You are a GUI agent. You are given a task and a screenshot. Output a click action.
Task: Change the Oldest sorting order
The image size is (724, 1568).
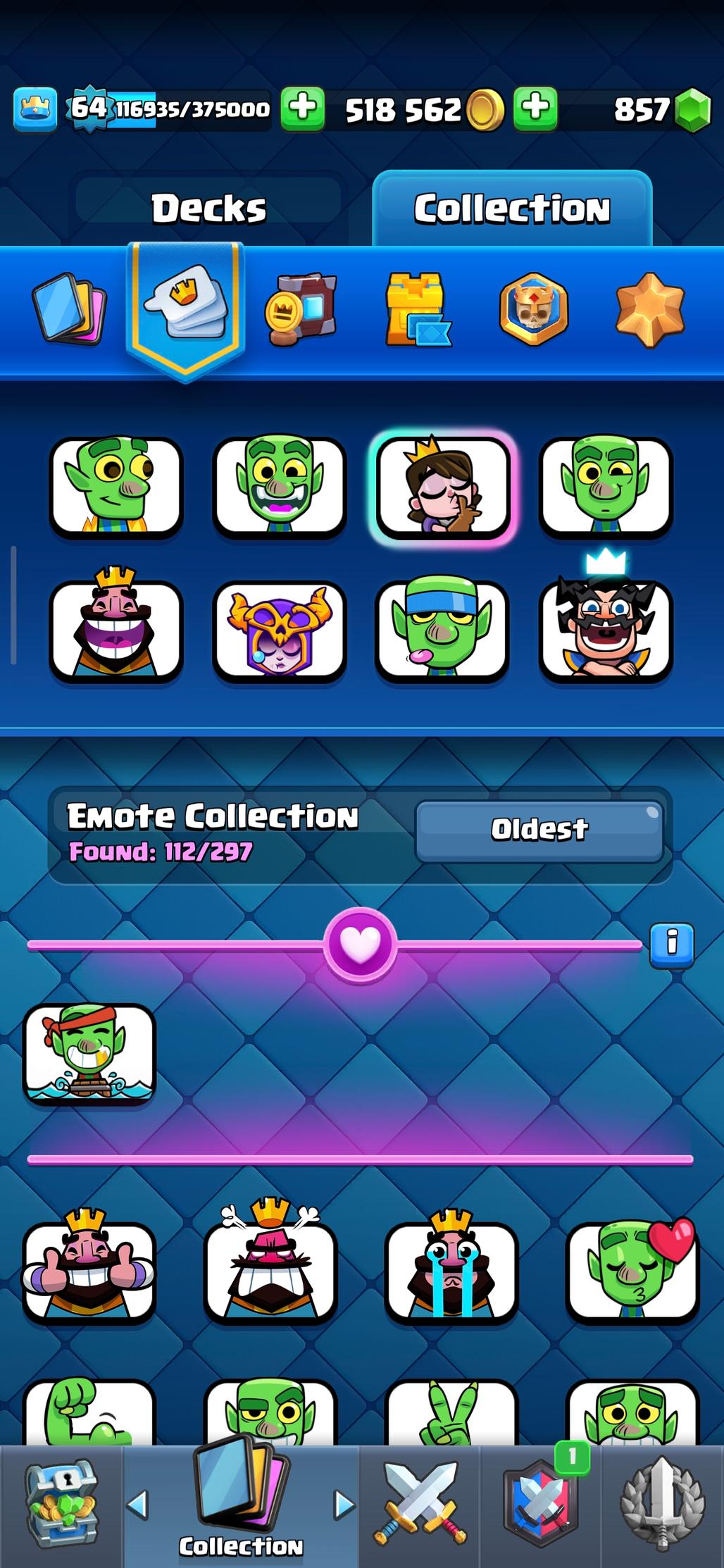coord(539,830)
